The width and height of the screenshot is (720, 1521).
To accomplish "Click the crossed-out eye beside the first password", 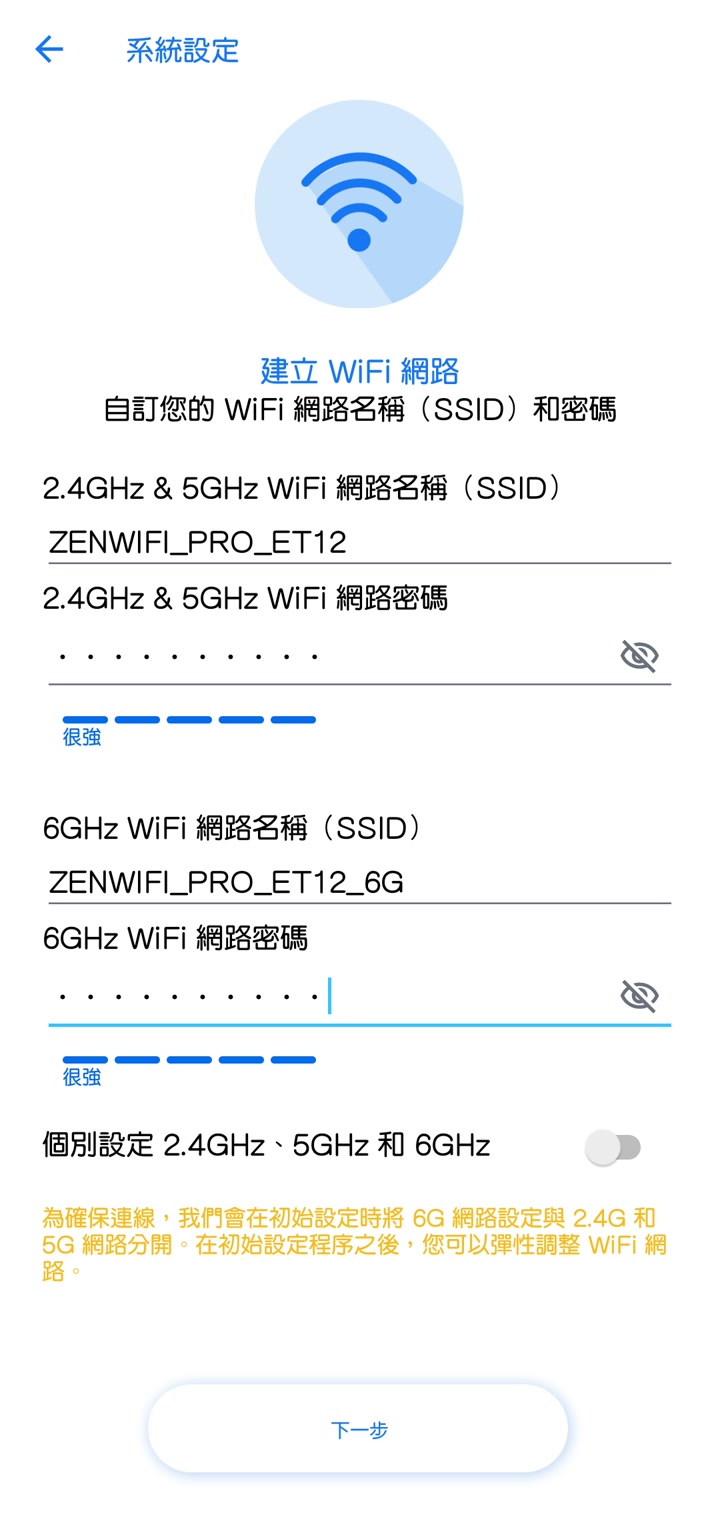I will tap(640, 655).
